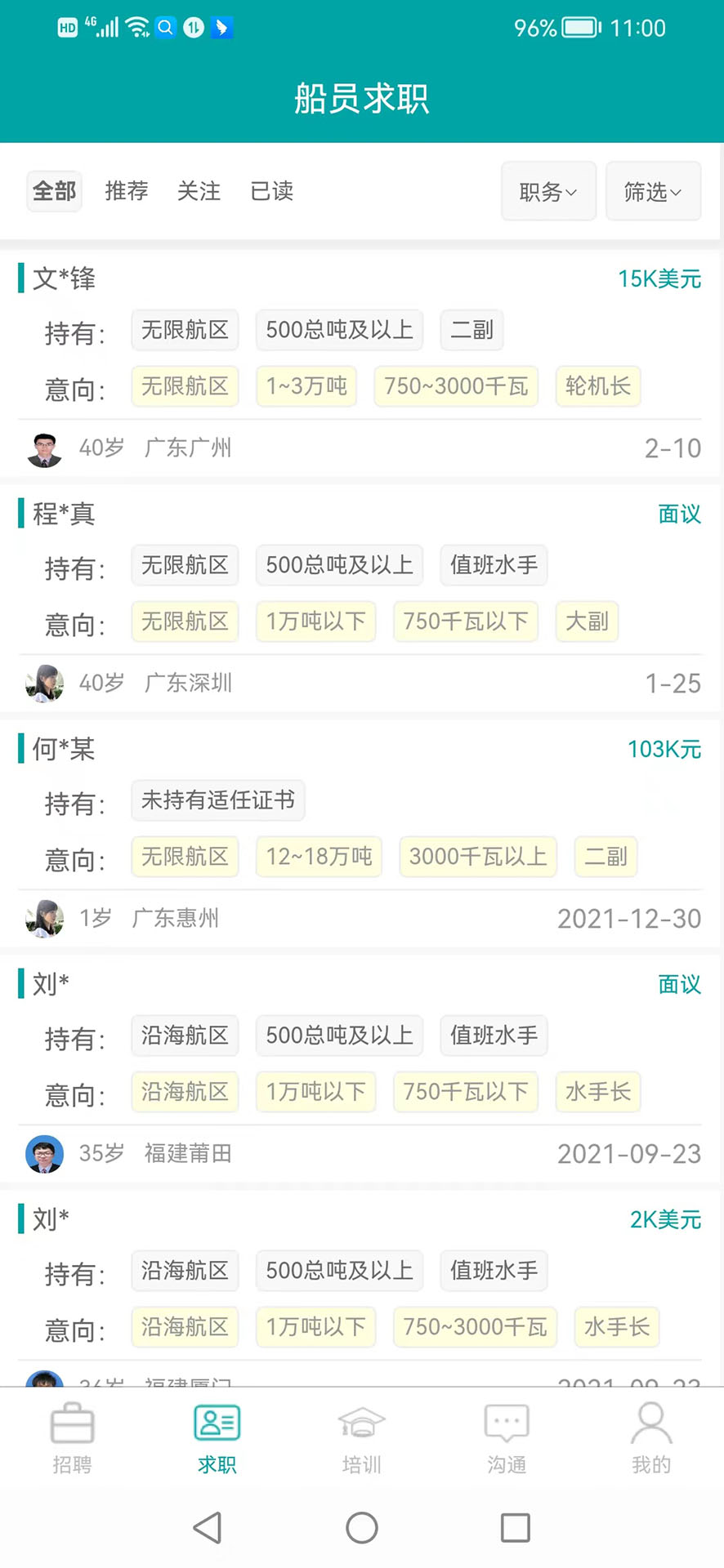The height and width of the screenshot is (1568, 724).
Task: Go to the 我的 profile tab
Action: [651, 1439]
